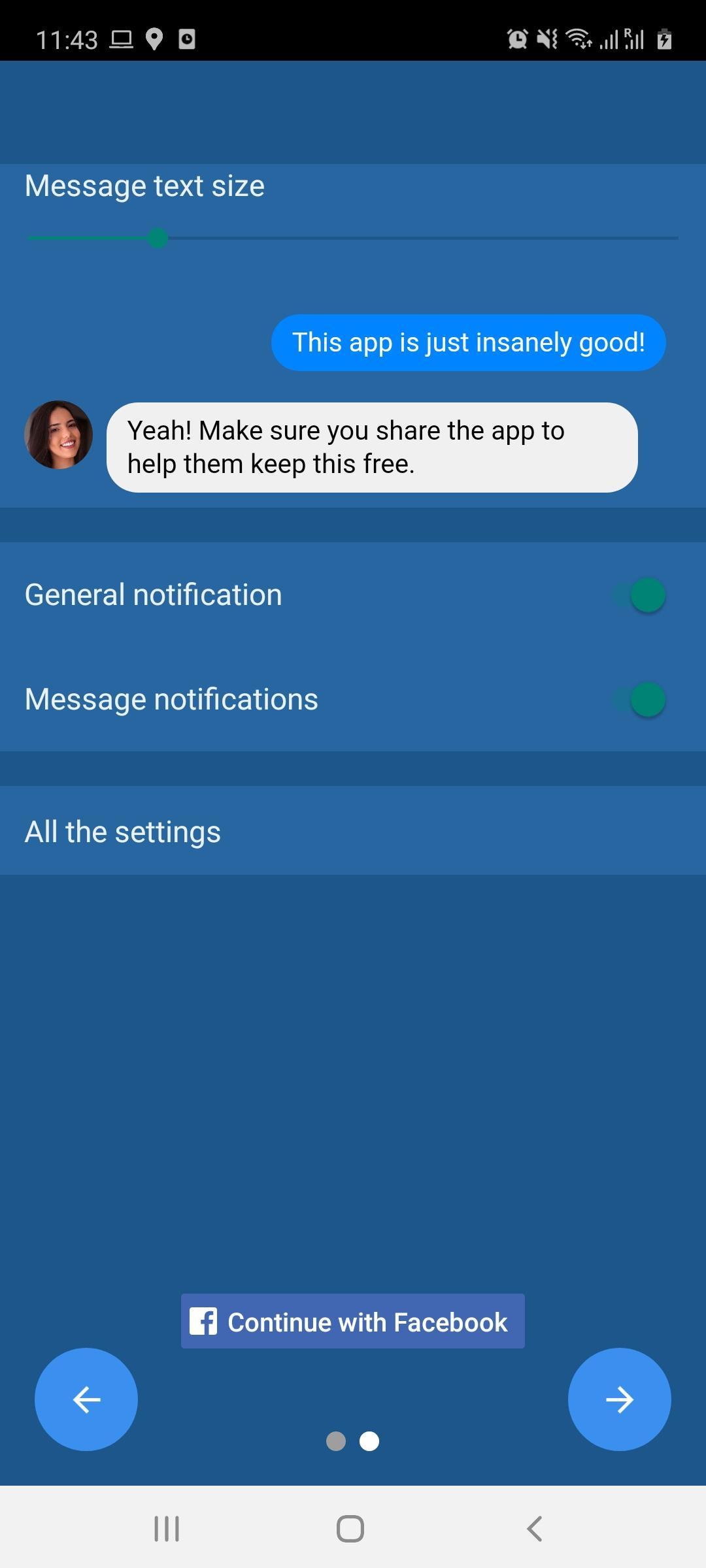Tap Continue with Facebook
706x1568 pixels.
click(352, 1321)
